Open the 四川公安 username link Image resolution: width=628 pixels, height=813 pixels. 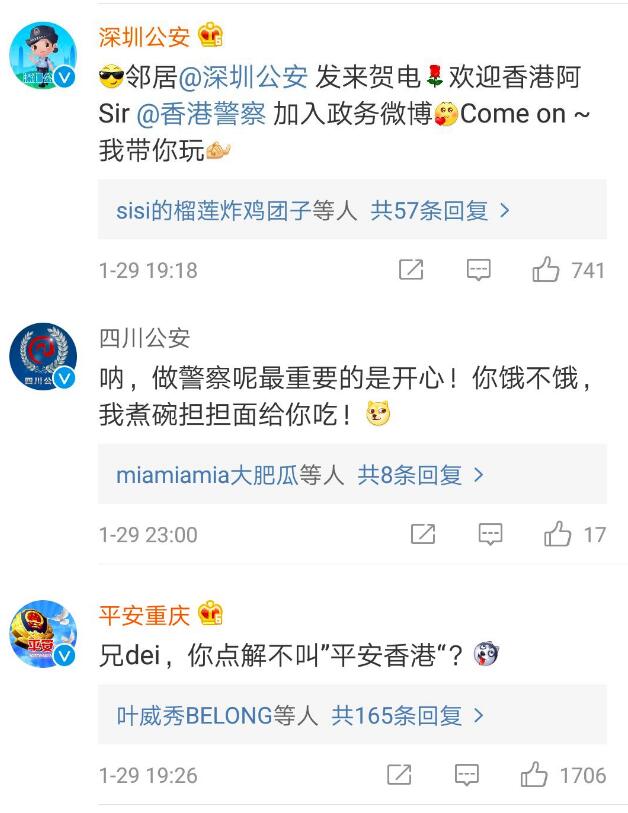(x=144, y=338)
